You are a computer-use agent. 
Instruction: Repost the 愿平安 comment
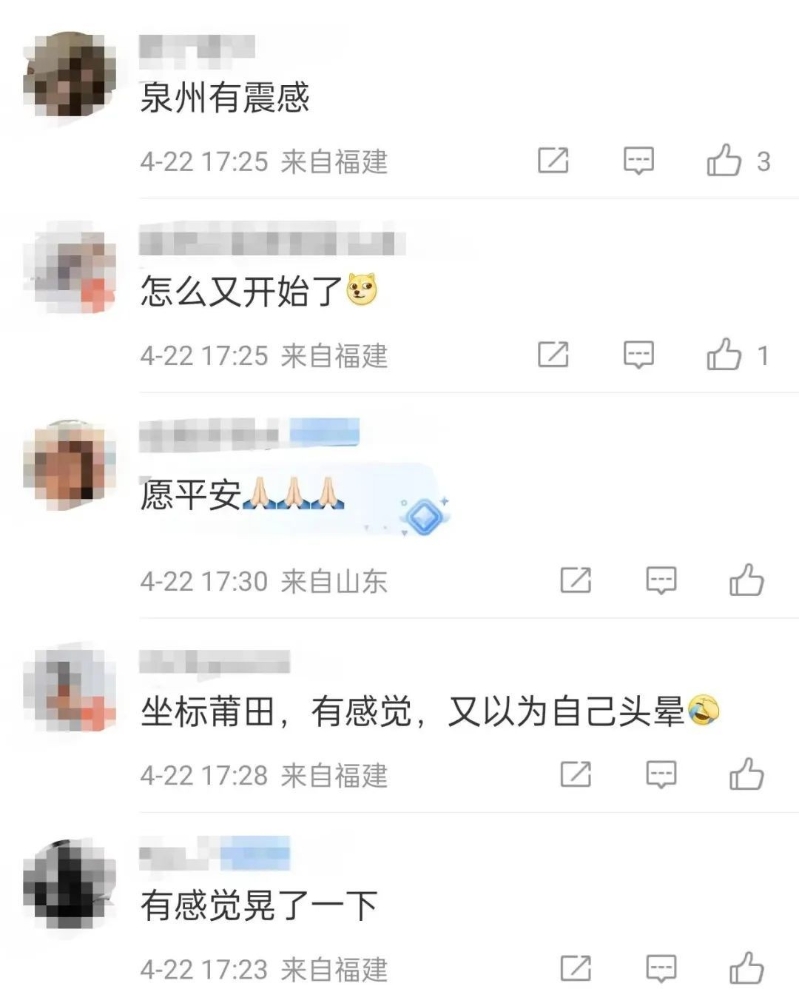click(x=575, y=580)
